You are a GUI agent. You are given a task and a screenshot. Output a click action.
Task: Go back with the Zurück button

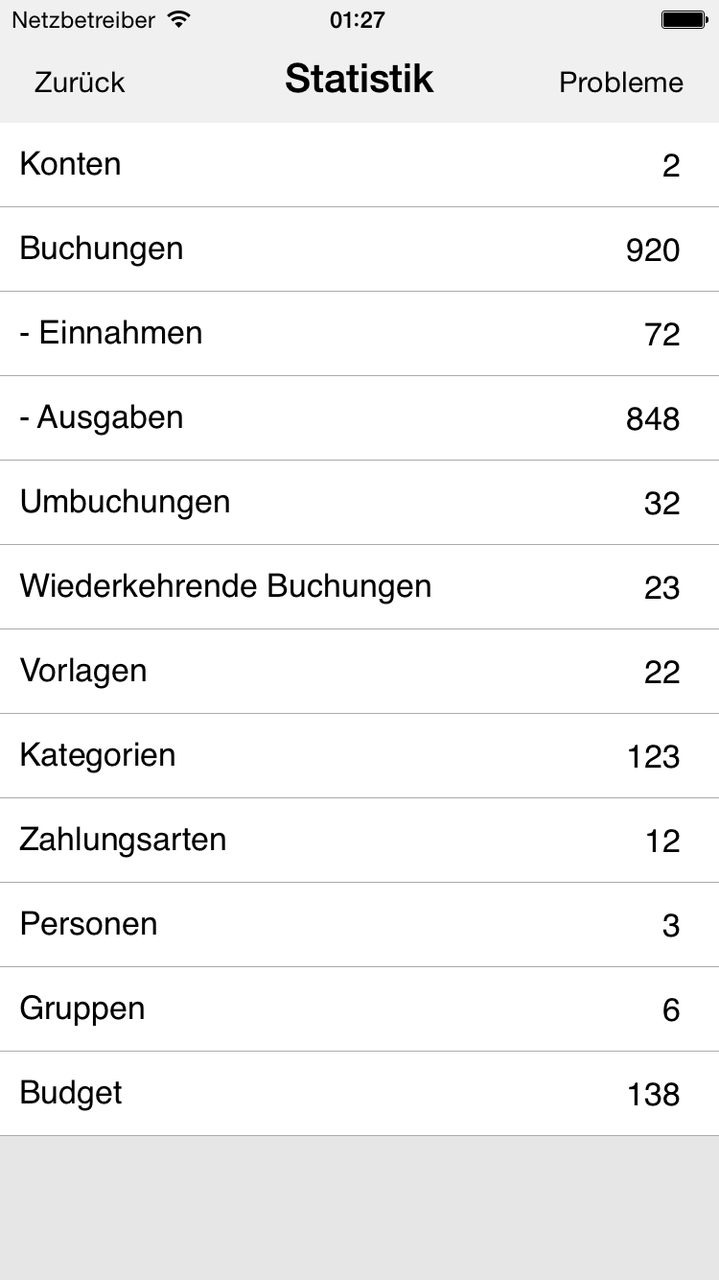click(x=80, y=82)
